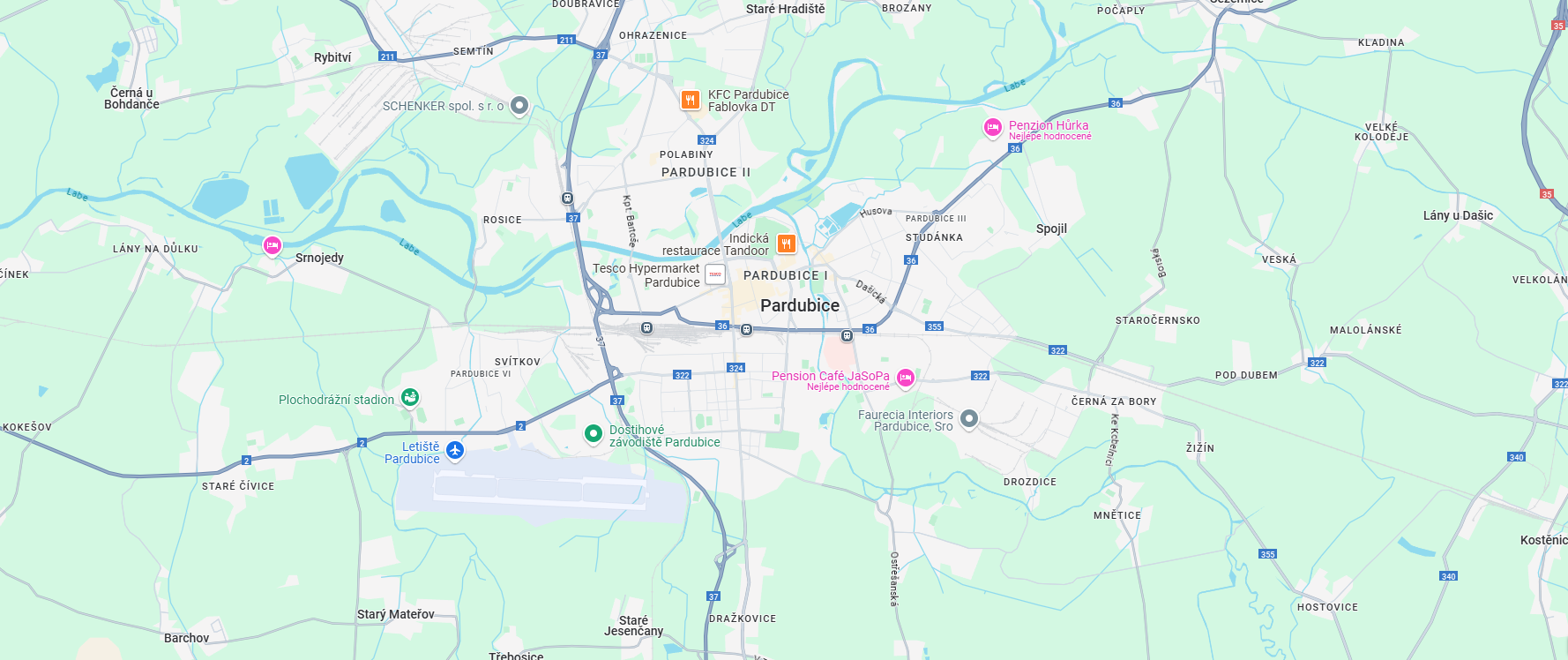Open the Faurecia Interiors Pardubice marker
The height and width of the screenshot is (660, 1568).
pyautogui.click(x=969, y=418)
